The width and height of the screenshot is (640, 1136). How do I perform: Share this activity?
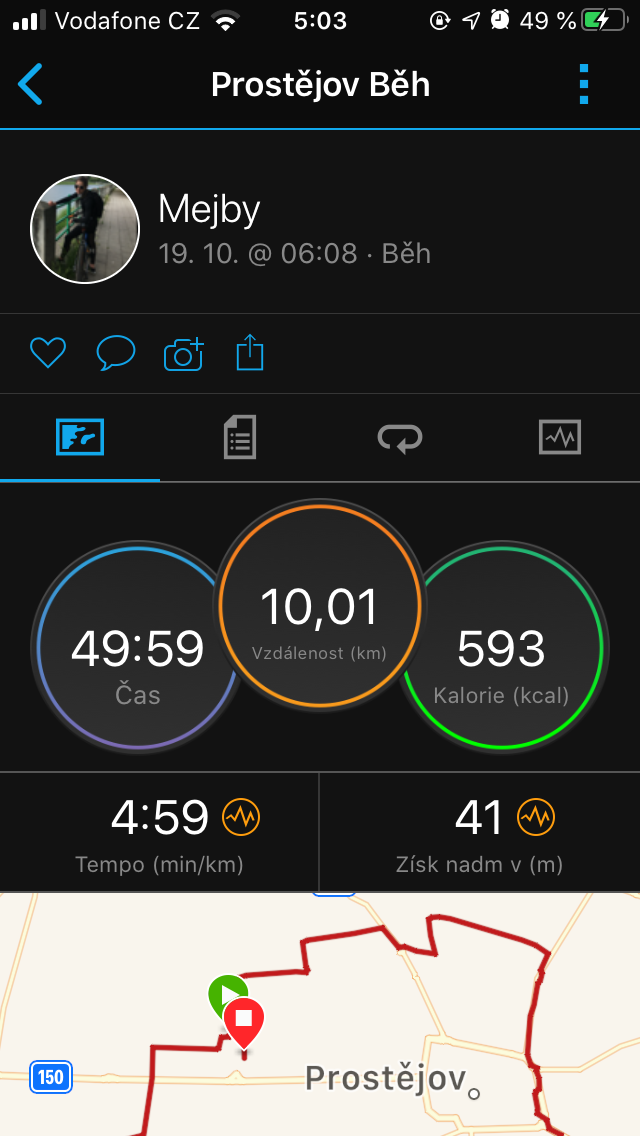click(250, 353)
